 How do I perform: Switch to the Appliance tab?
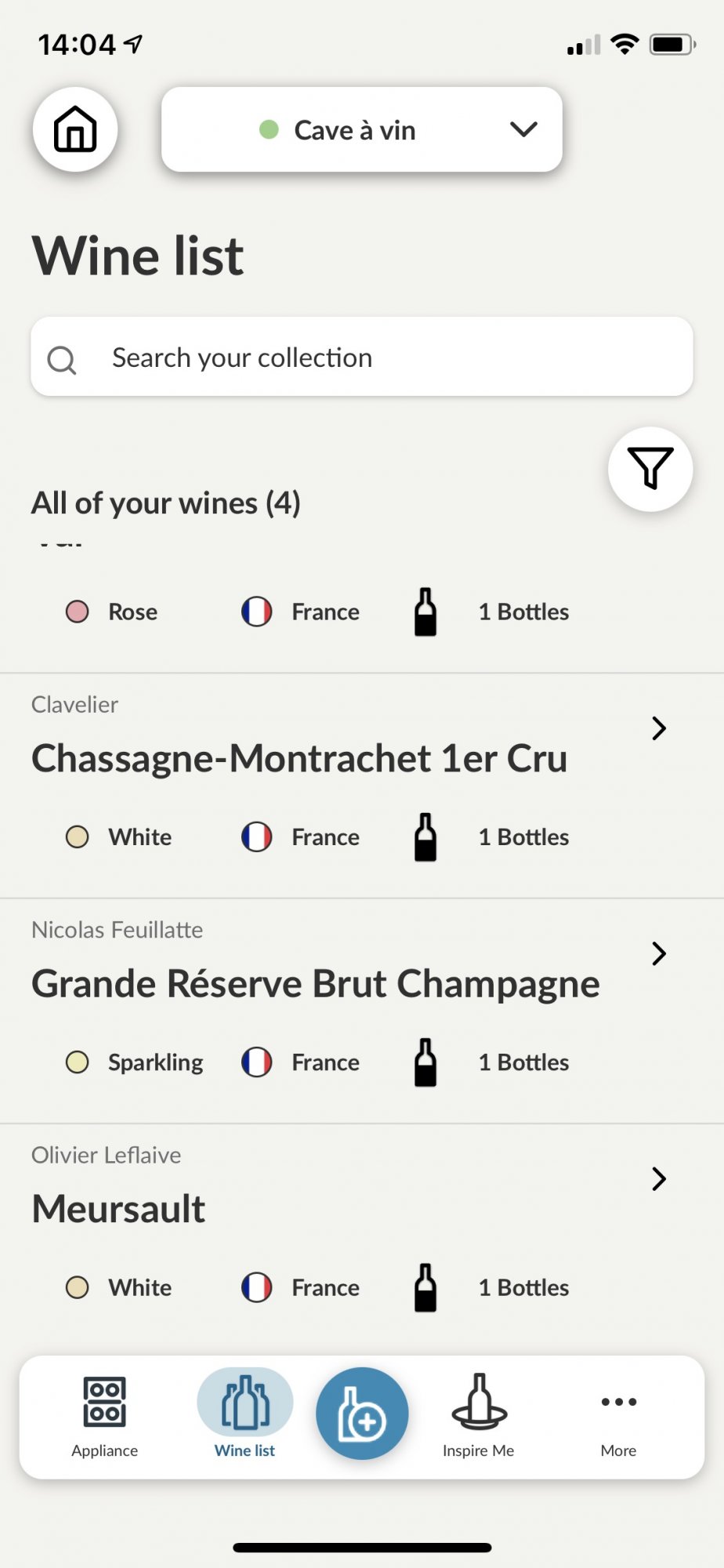click(104, 1416)
